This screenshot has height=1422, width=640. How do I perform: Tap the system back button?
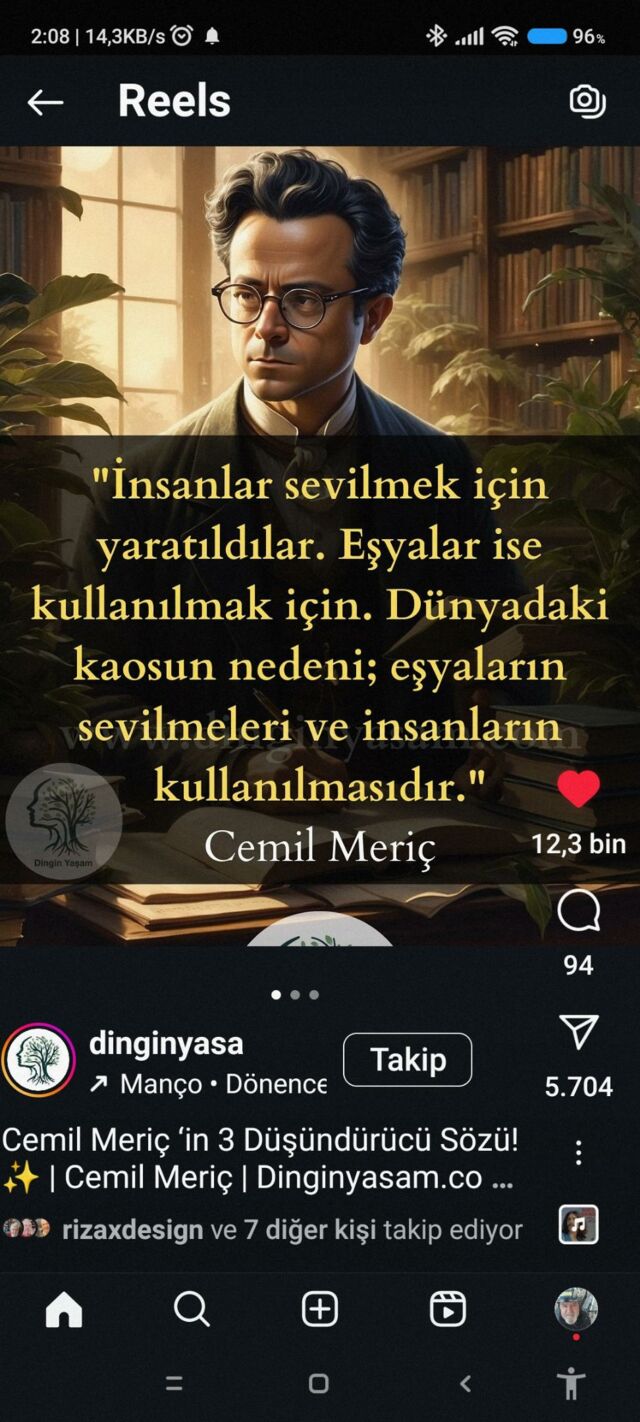pos(464,1384)
